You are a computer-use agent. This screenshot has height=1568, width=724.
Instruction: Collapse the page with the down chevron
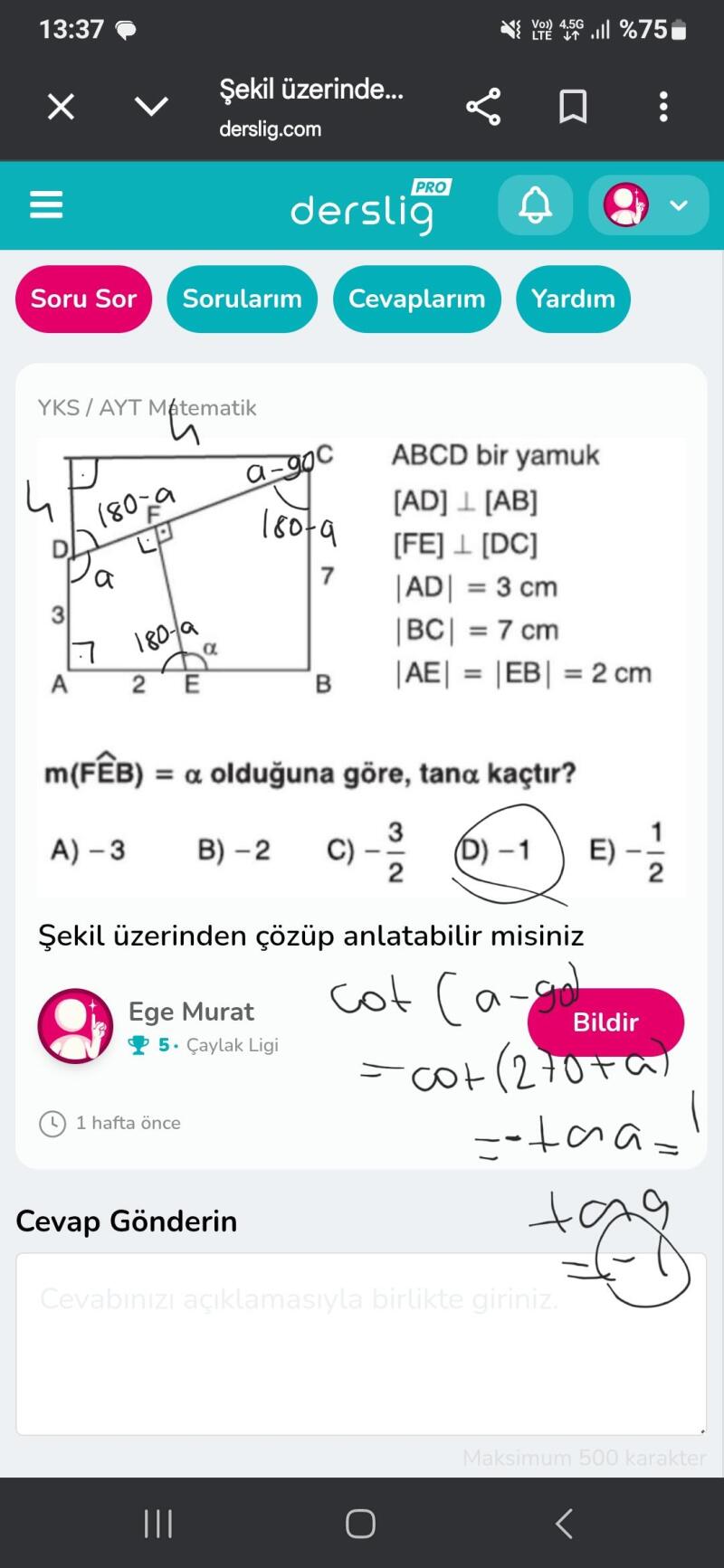coord(151,106)
